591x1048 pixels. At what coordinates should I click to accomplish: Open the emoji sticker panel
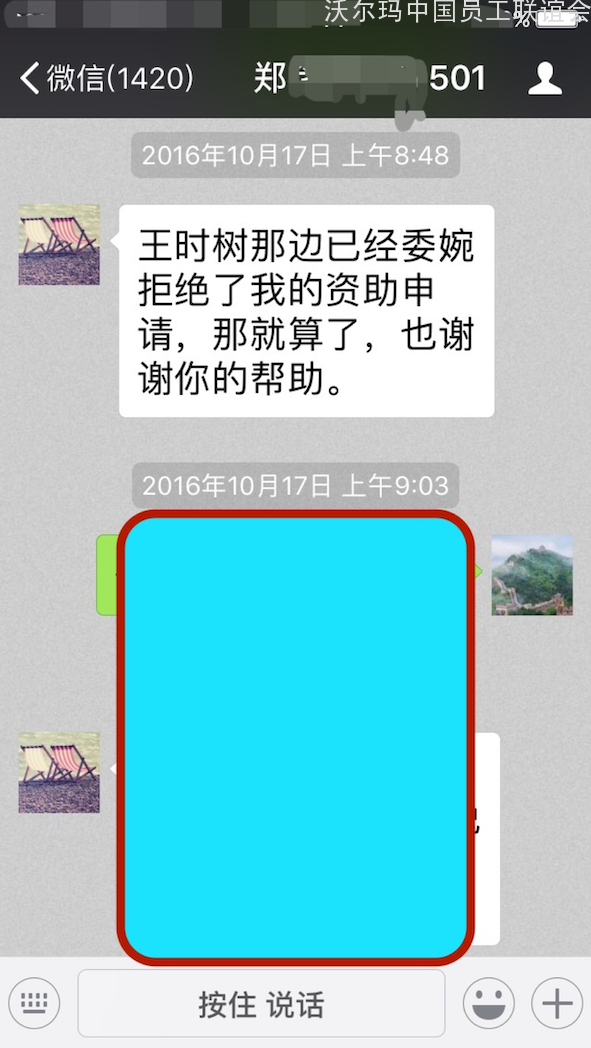click(489, 1003)
